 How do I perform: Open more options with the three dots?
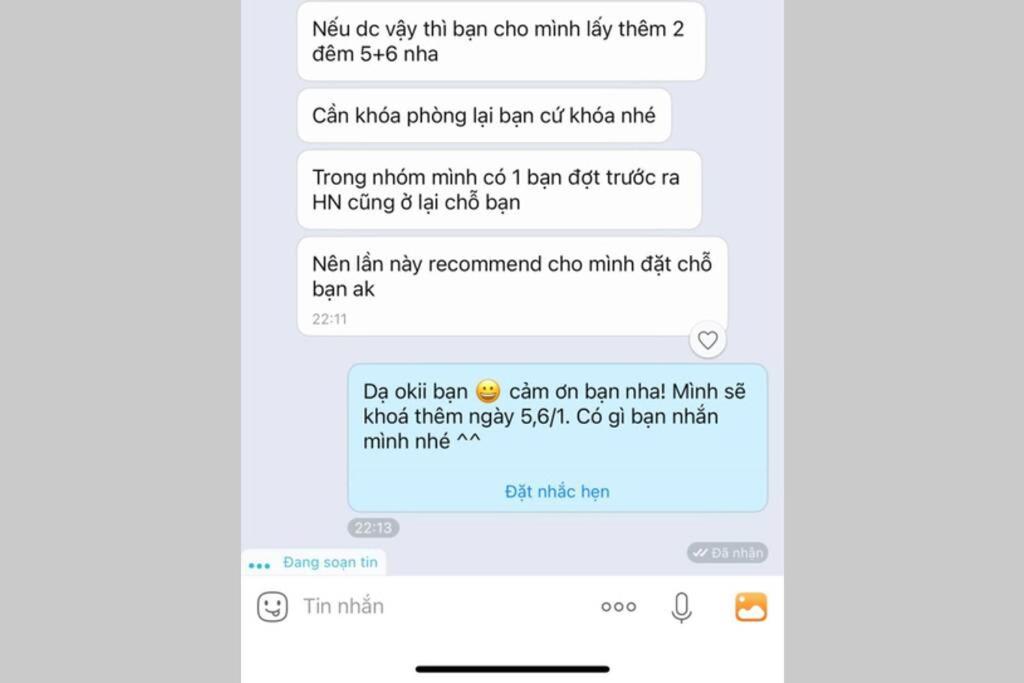[x=618, y=607]
